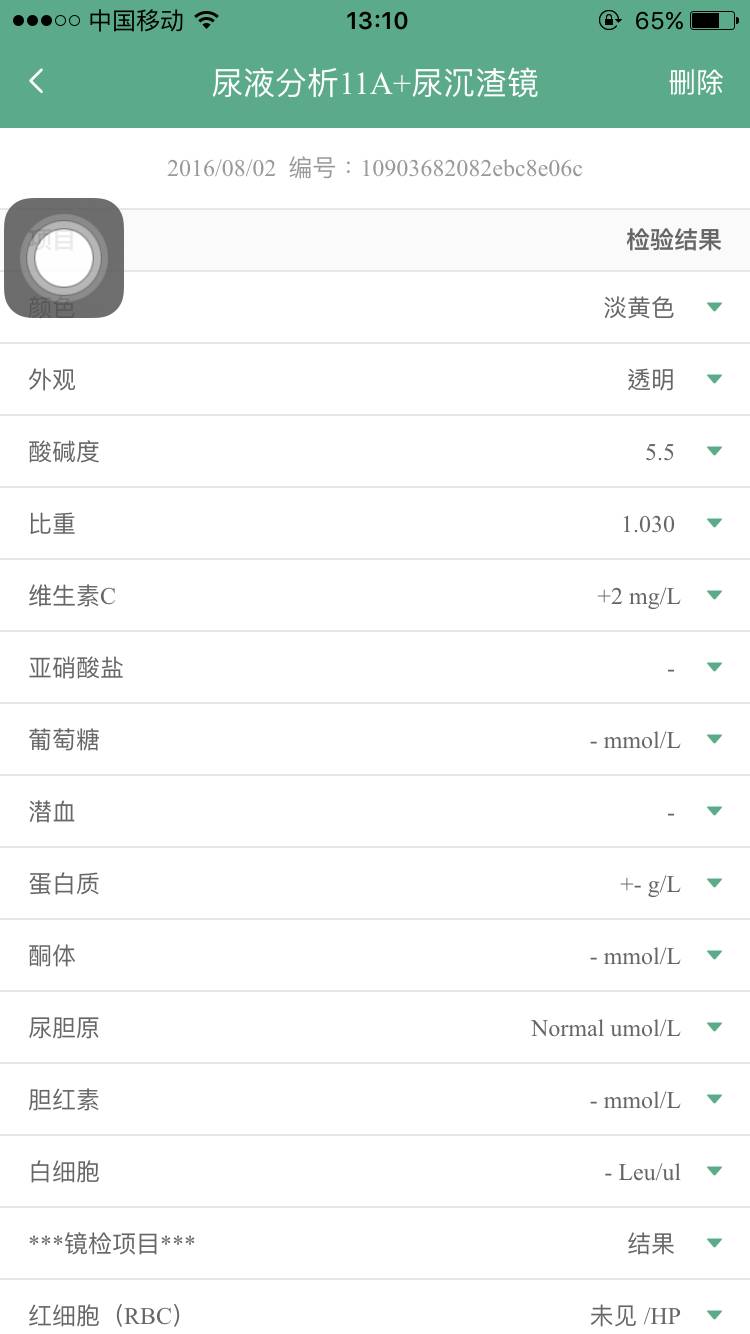Screen dimensions: 750x1334
Task: Tap 删除 to delete this report
Action: click(696, 82)
